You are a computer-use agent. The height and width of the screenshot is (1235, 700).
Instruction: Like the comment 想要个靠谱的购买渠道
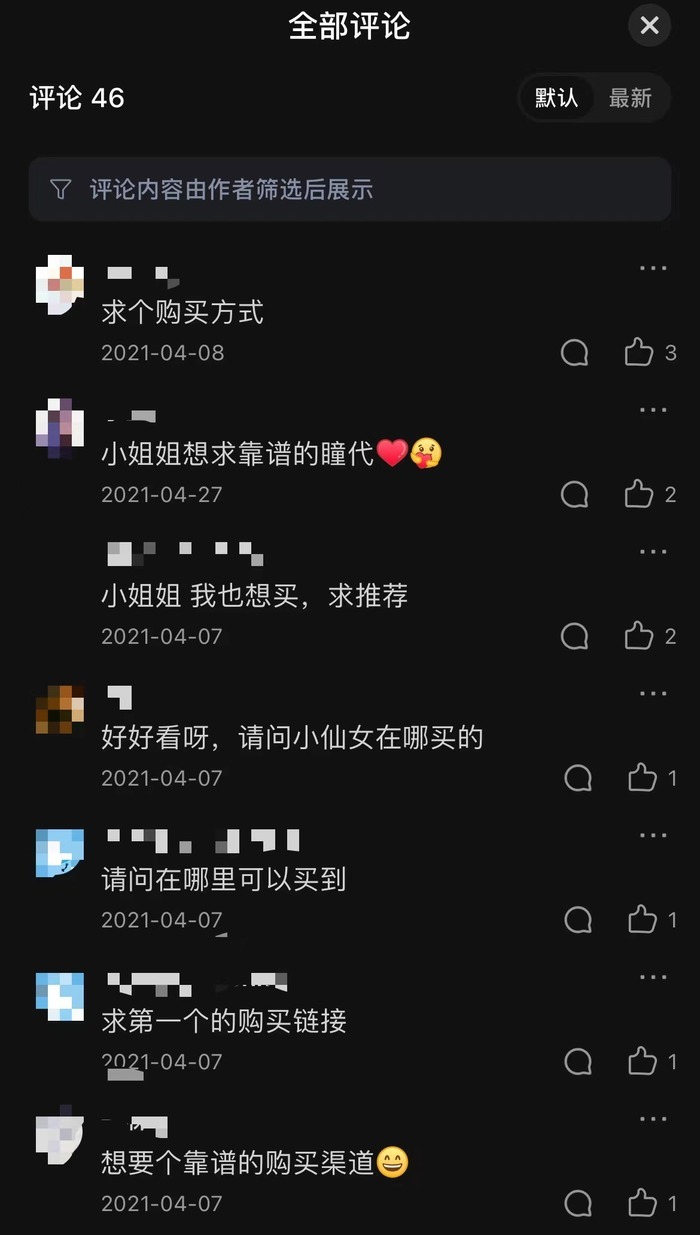click(x=642, y=1203)
